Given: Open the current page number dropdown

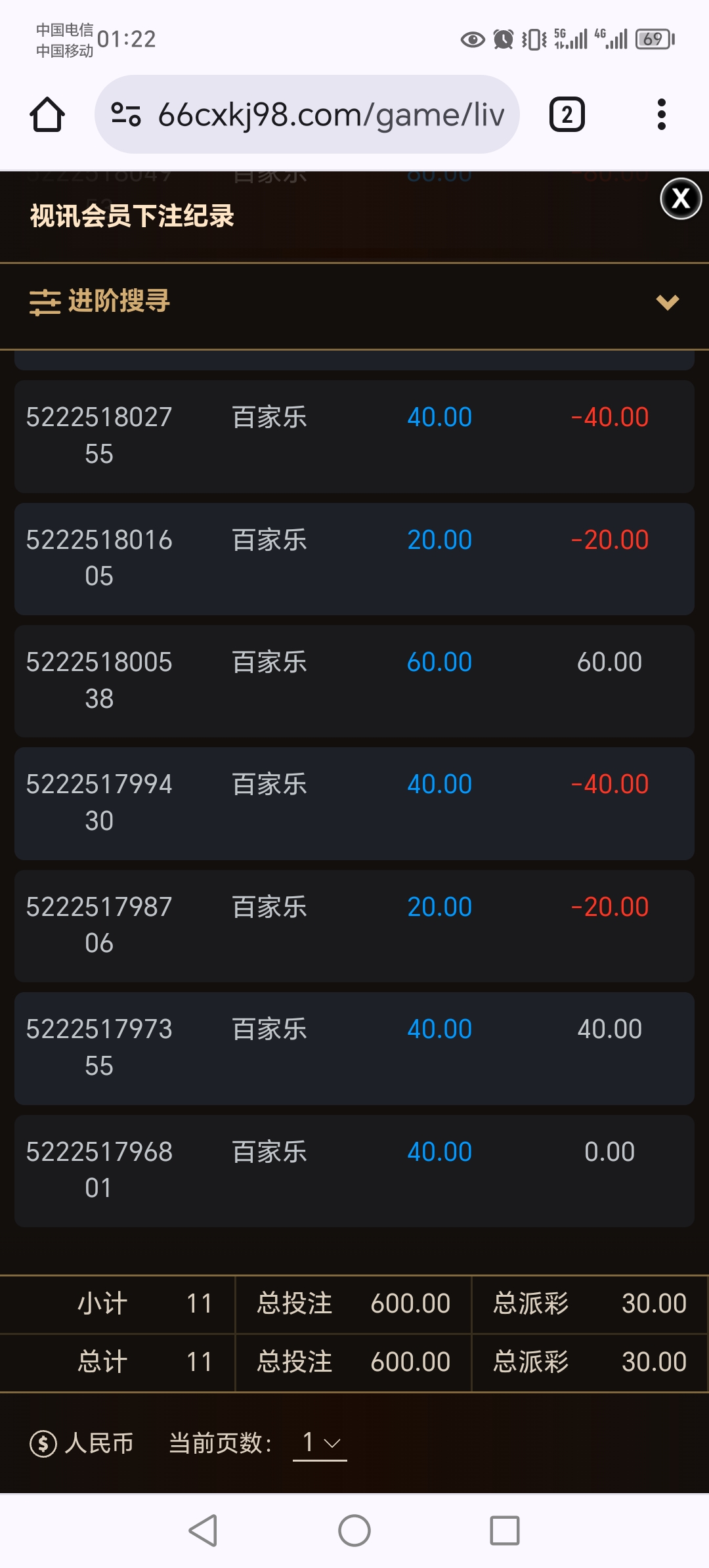Looking at the screenshot, I should (320, 1444).
